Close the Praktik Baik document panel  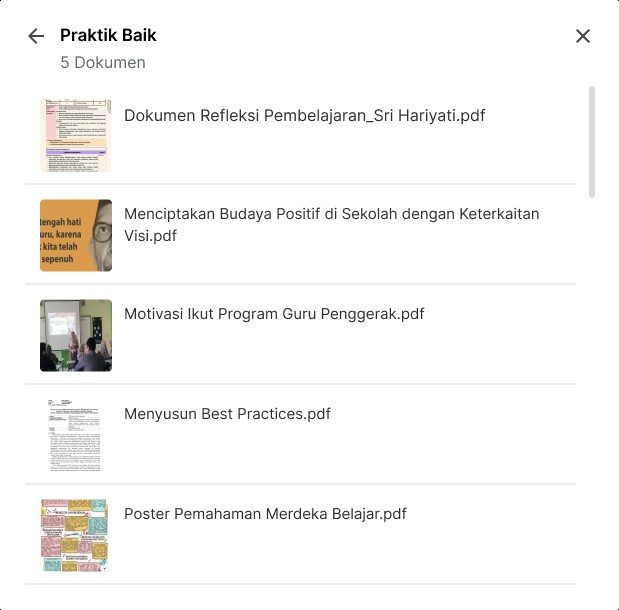(583, 36)
